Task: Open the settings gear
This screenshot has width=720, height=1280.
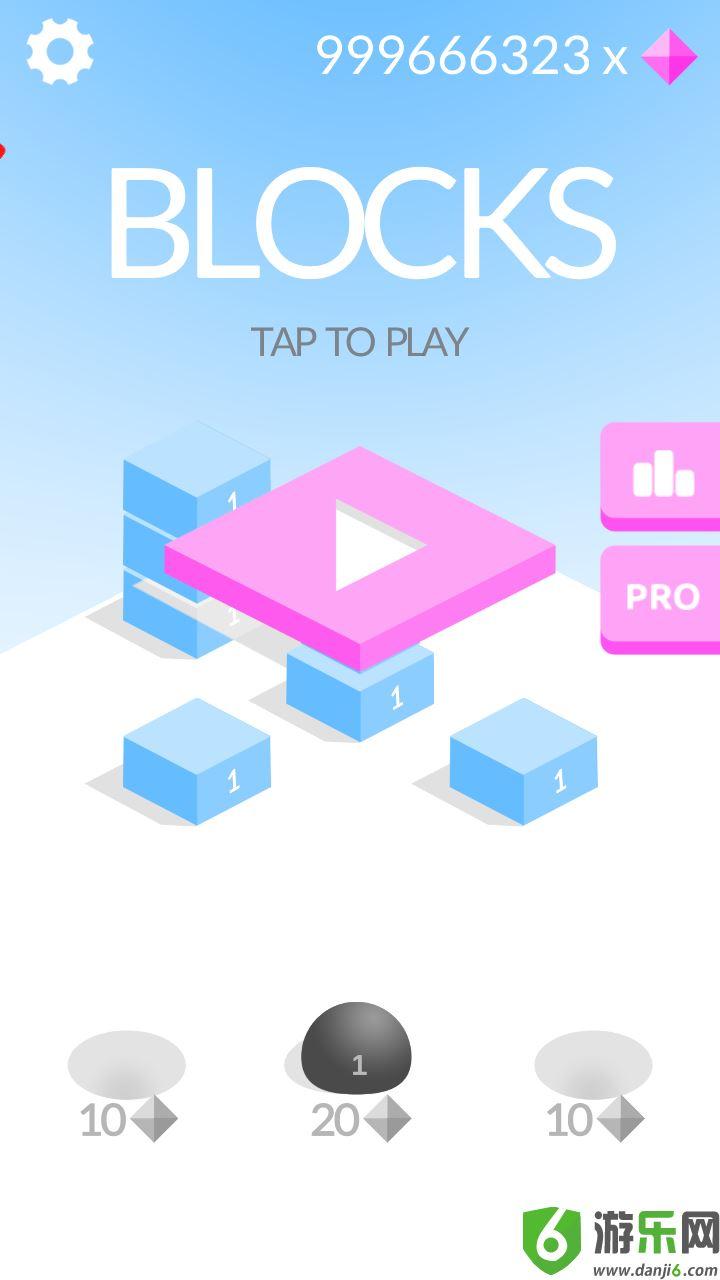Action: pos(59,52)
